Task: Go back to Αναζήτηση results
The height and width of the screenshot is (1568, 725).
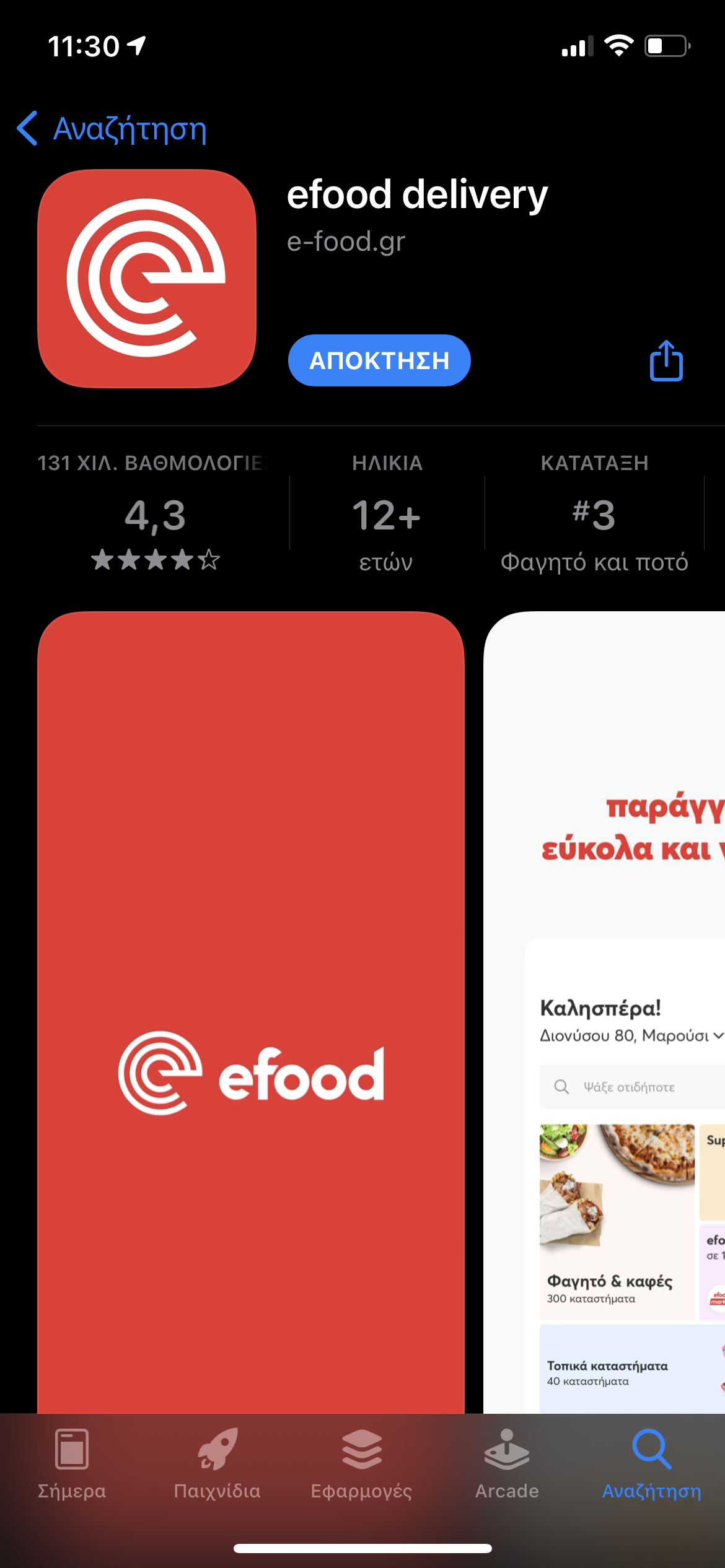Action: point(112,129)
